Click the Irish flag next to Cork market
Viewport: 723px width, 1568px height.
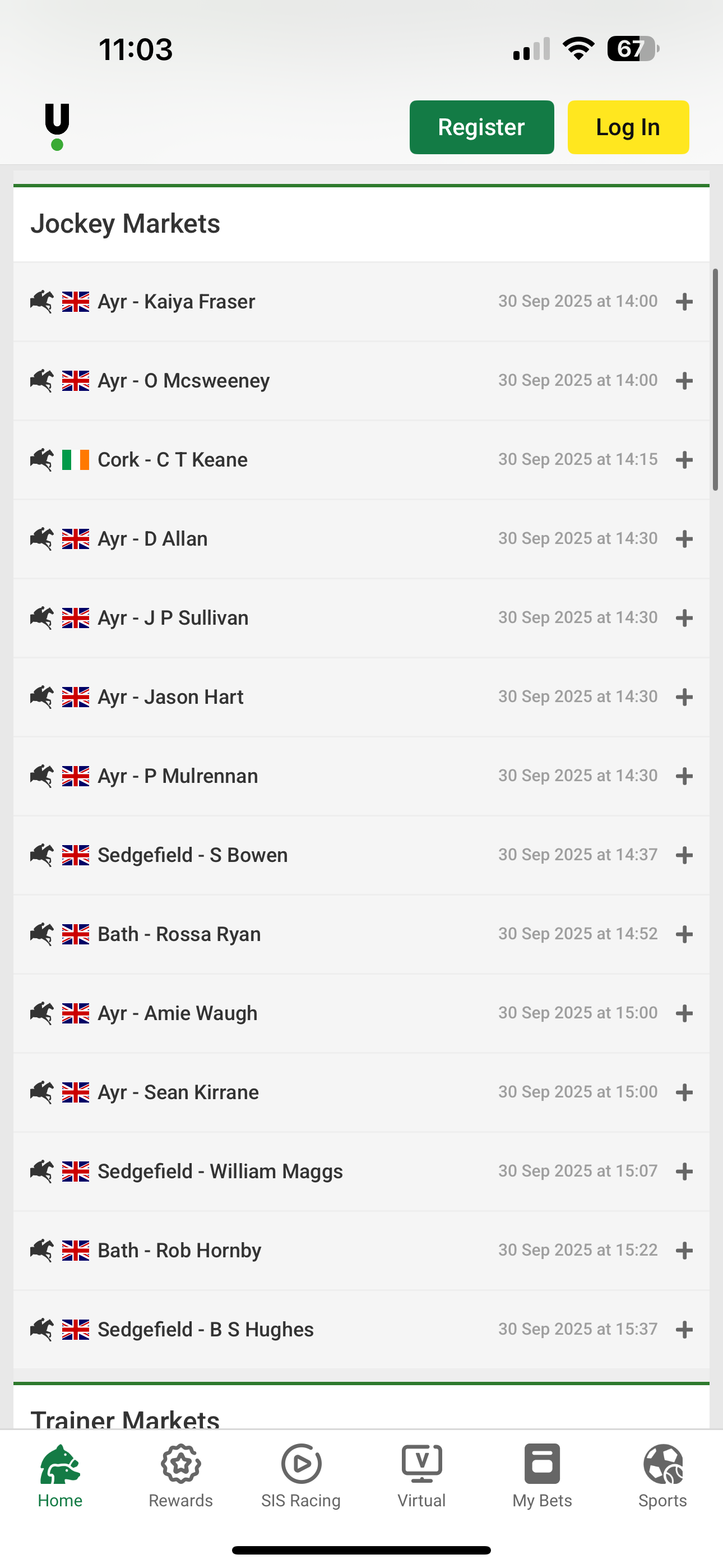click(x=76, y=459)
